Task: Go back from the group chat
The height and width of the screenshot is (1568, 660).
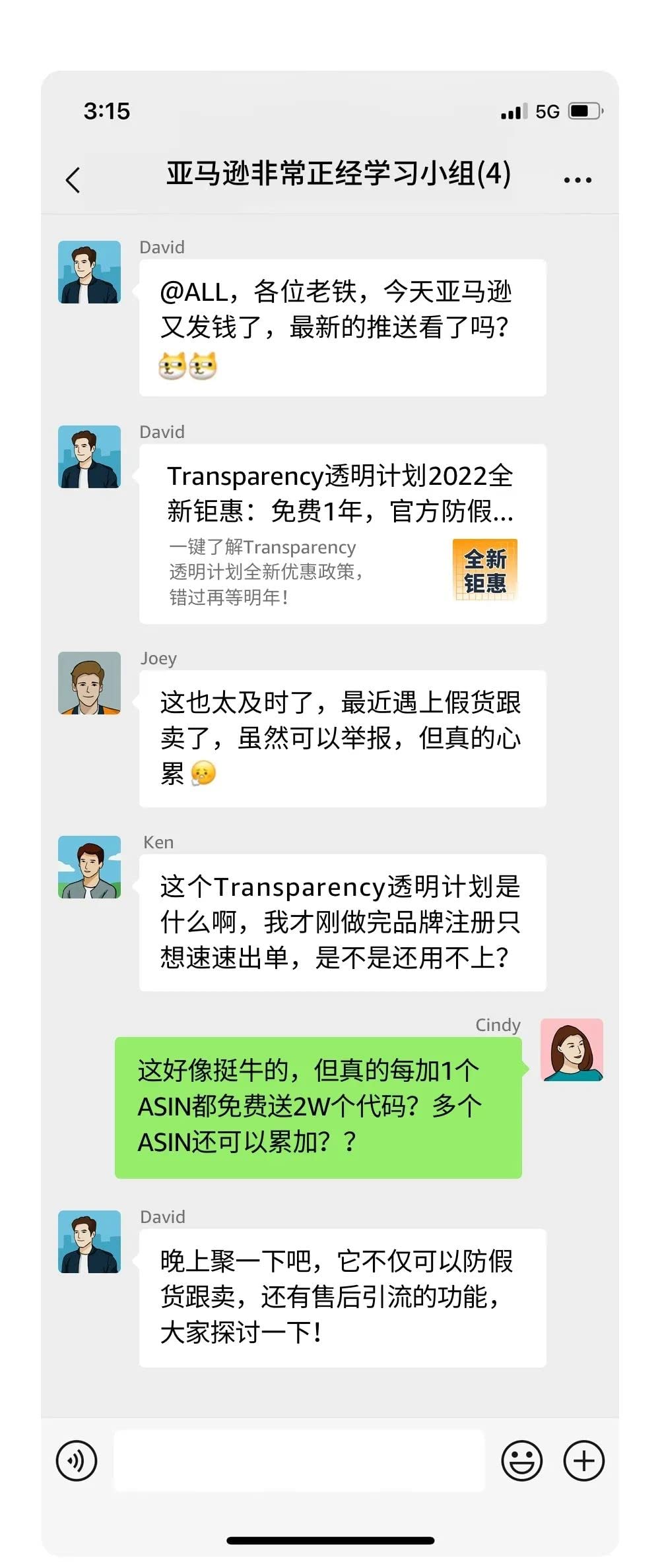Action: coord(73,179)
